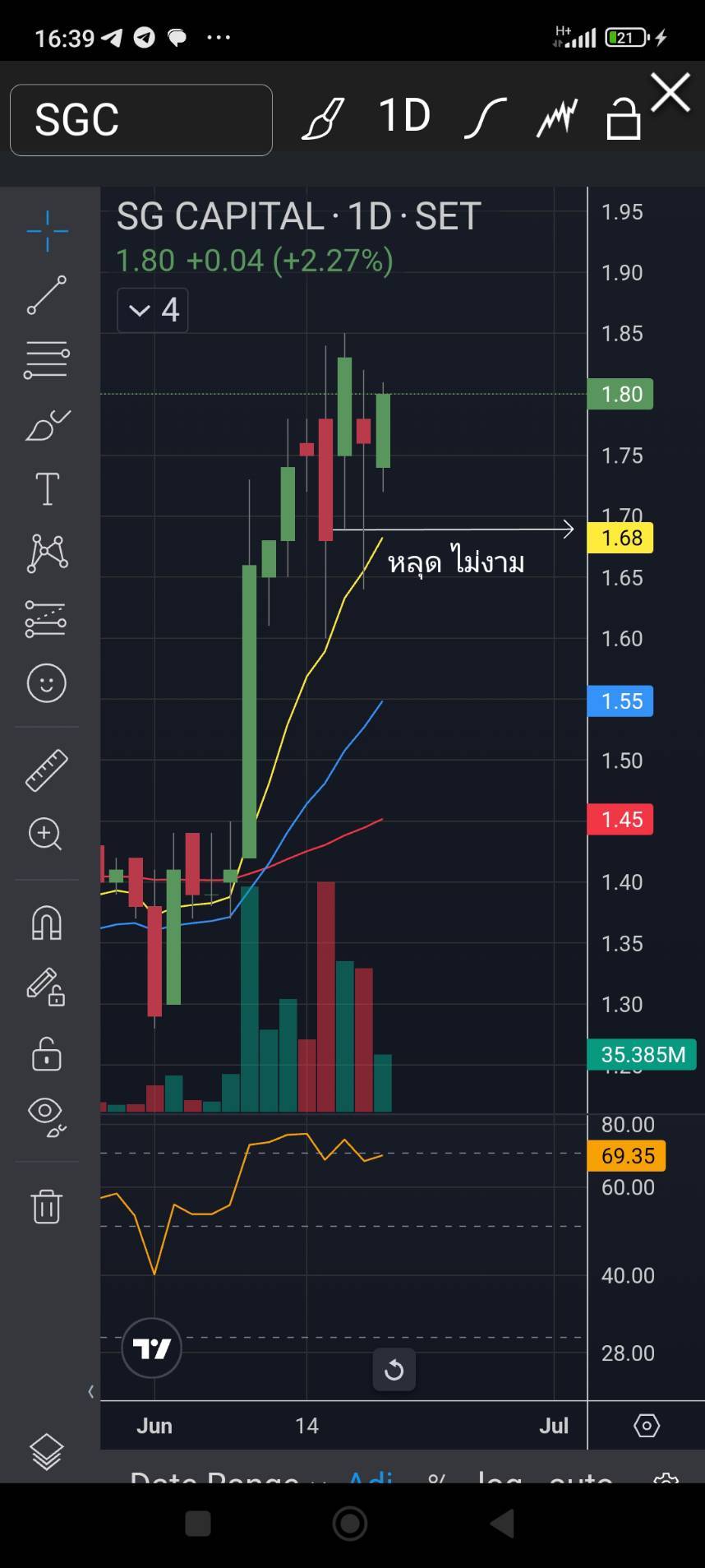Choose the text annotation tool

(x=47, y=489)
